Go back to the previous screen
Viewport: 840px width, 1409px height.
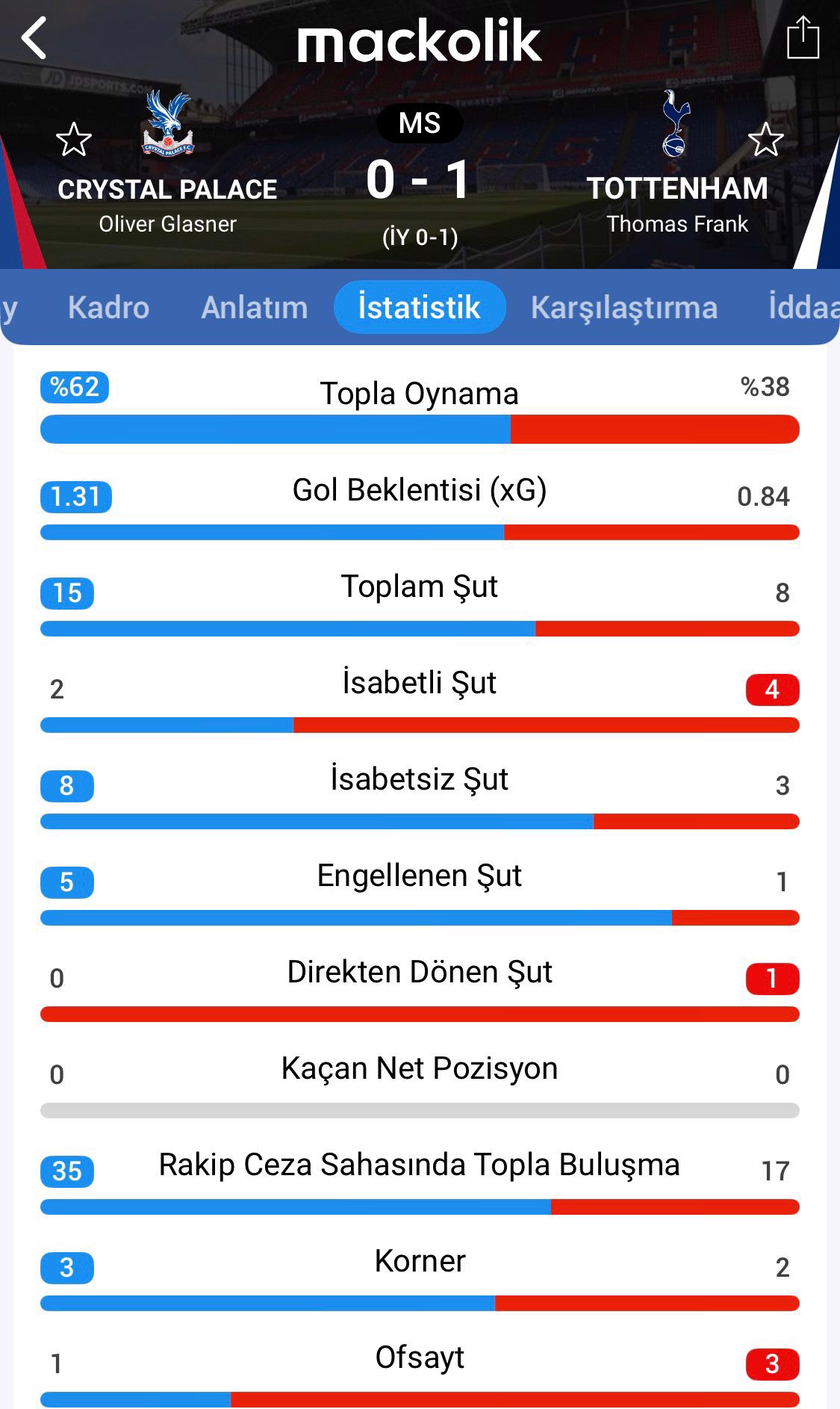(34, 39)
